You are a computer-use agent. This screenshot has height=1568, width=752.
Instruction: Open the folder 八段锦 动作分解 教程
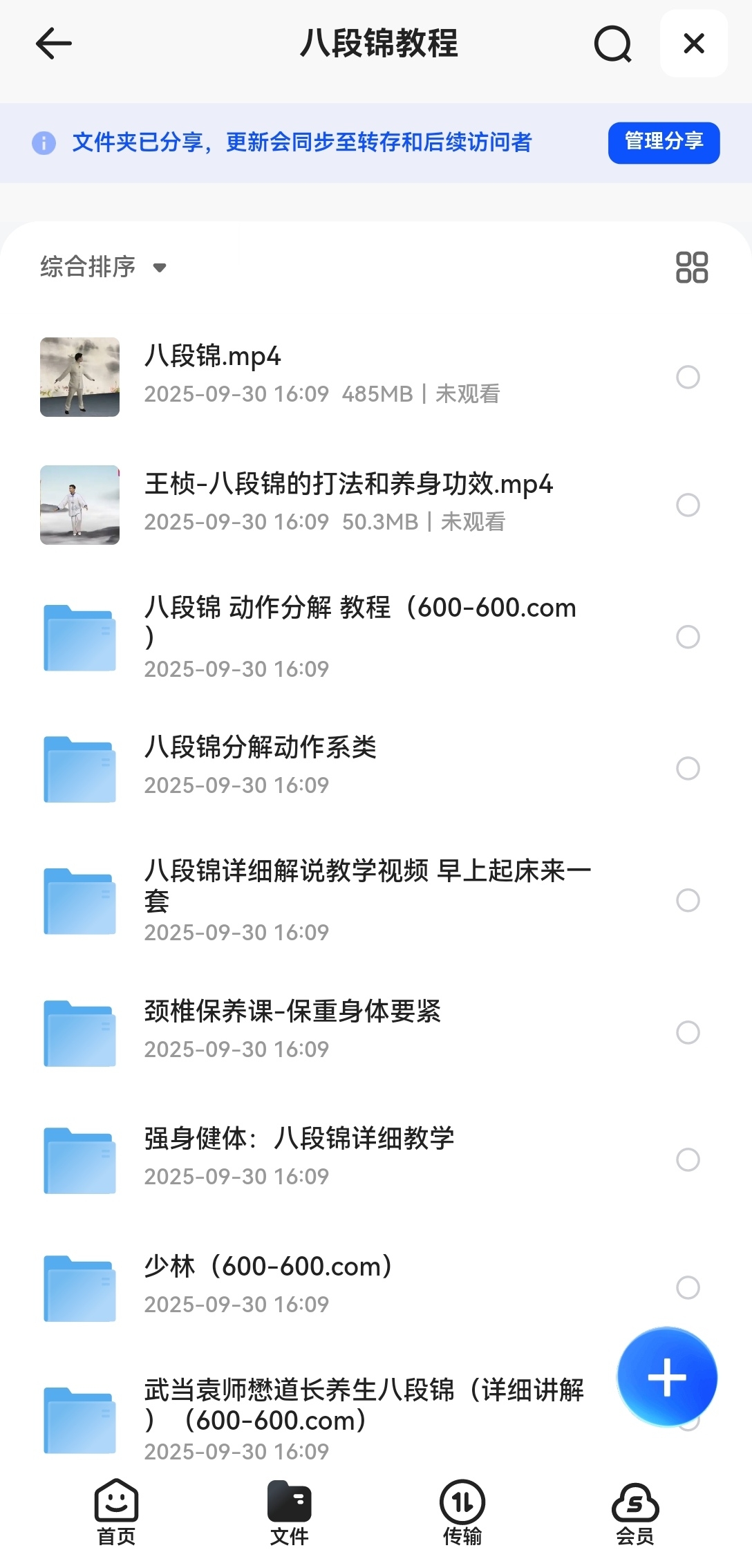click(x=359, y=622)
